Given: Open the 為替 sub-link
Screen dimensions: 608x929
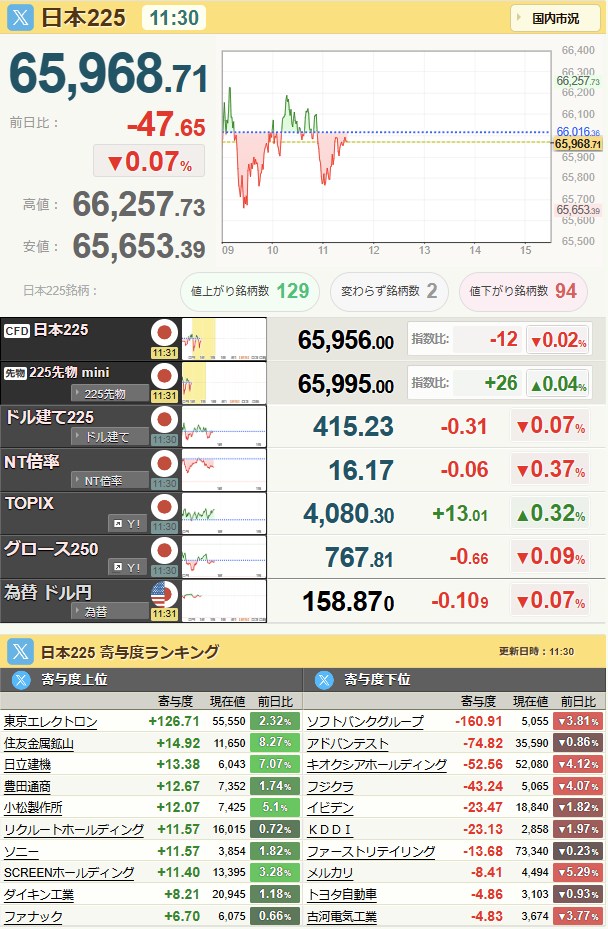Looking at the screenshot, I should (x=110, y=611).
